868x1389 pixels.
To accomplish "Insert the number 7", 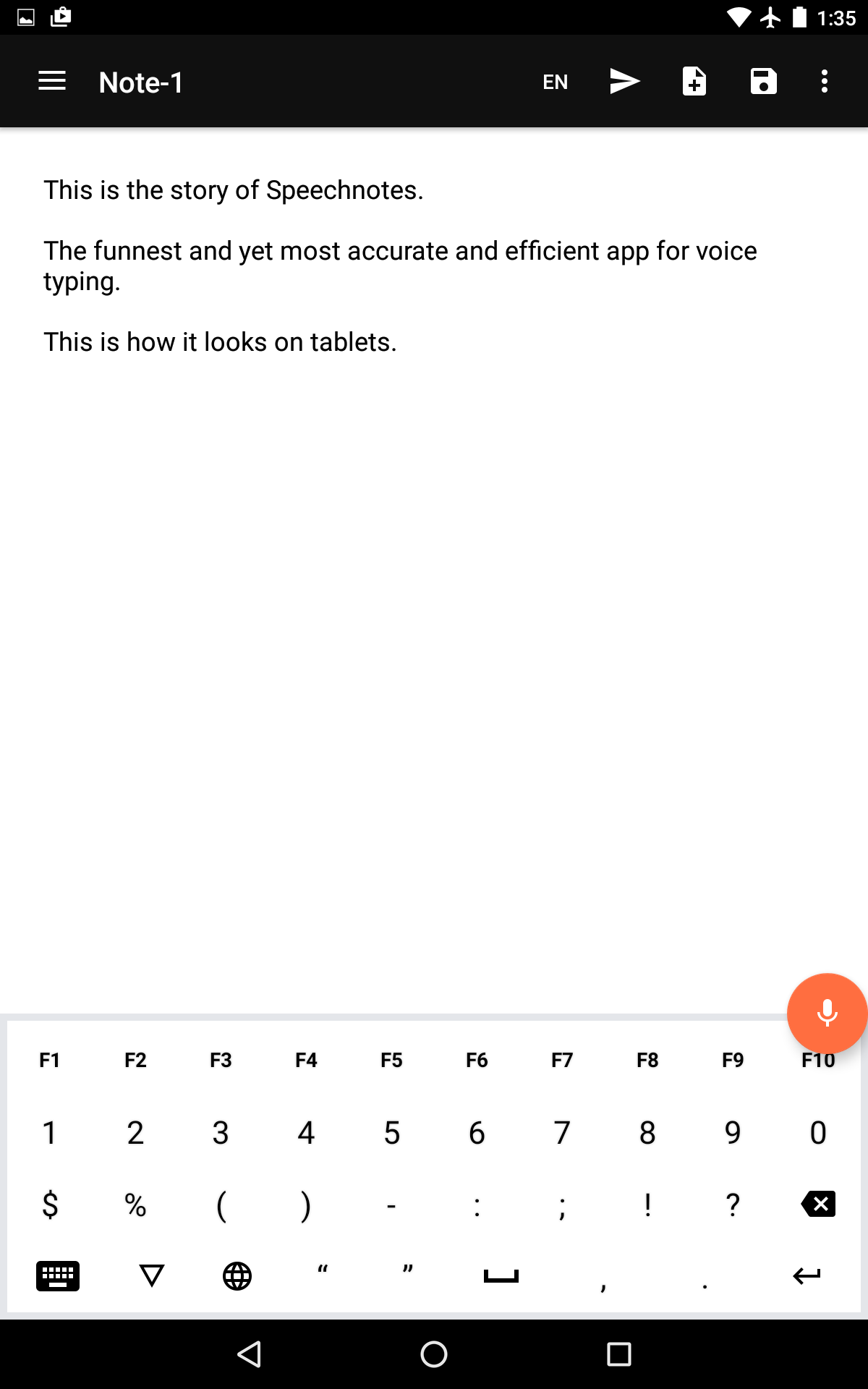I will 562,1133.
